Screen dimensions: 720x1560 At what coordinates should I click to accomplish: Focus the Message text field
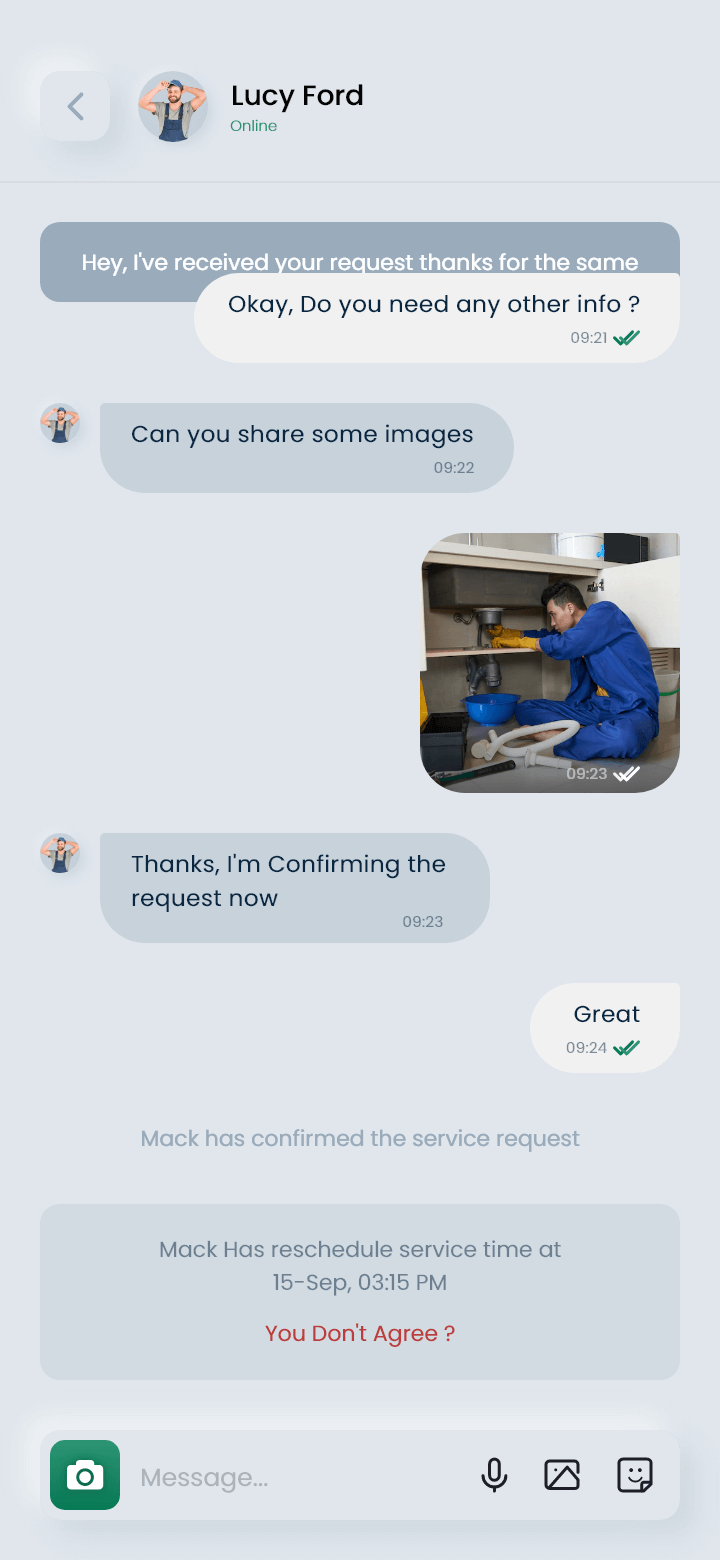tap(300, 1477)
